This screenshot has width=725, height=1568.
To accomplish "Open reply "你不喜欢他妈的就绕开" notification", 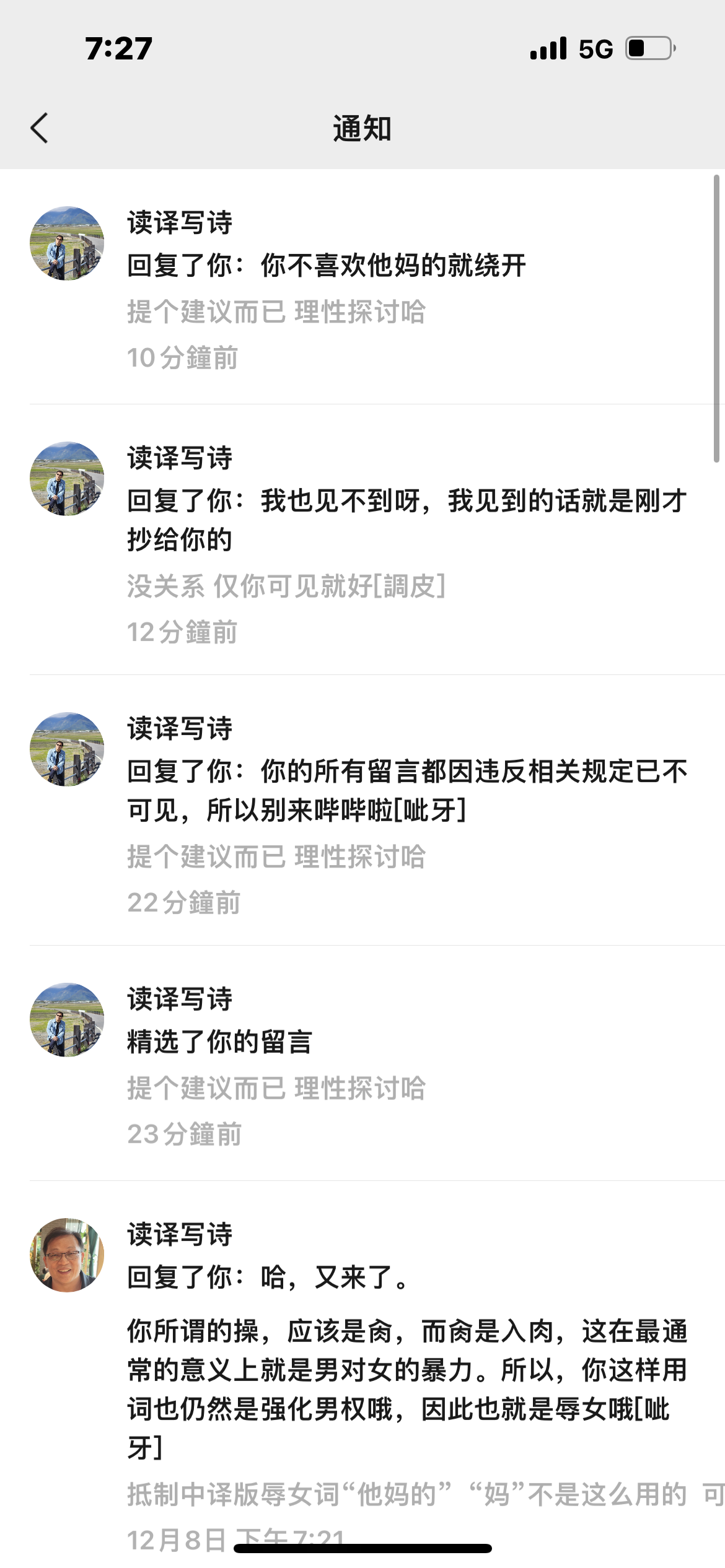I will click(327, 266).
